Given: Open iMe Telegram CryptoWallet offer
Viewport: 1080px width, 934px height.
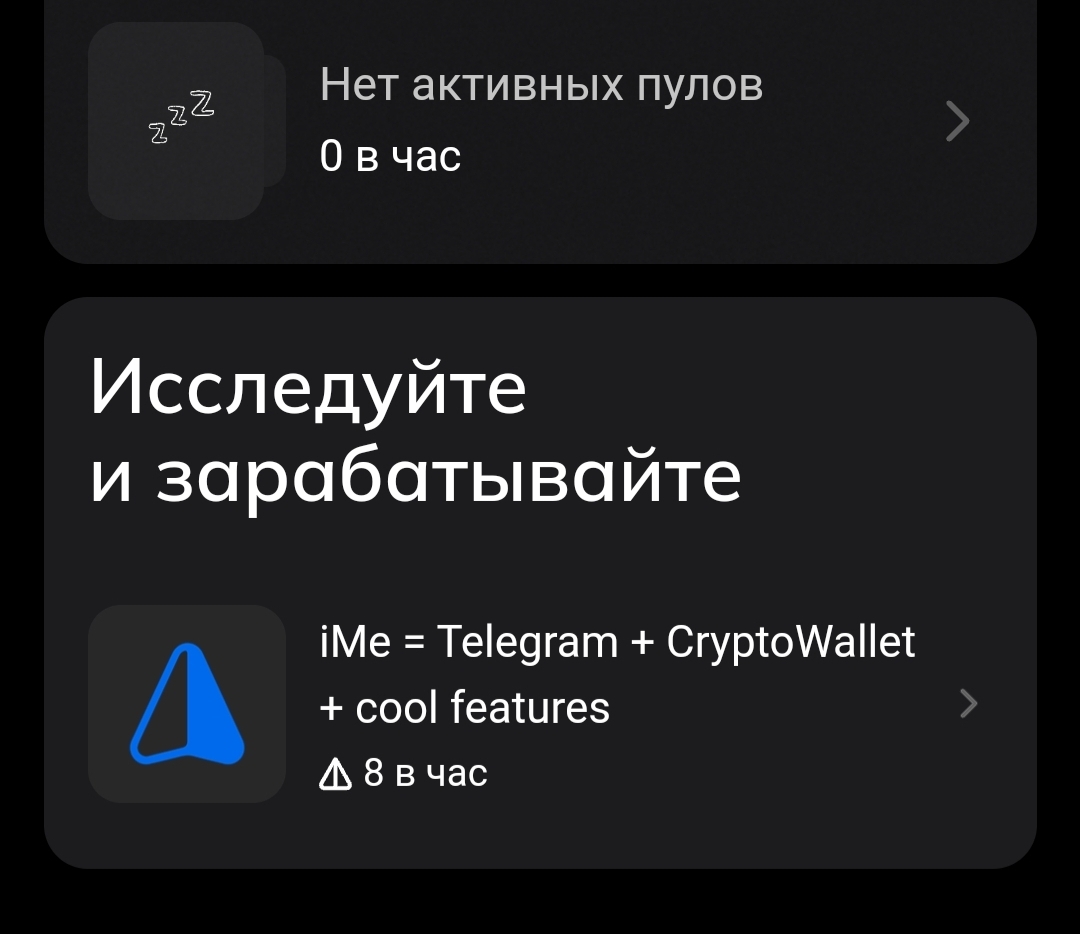Looking at the screenshot, I should click(540, 703).
